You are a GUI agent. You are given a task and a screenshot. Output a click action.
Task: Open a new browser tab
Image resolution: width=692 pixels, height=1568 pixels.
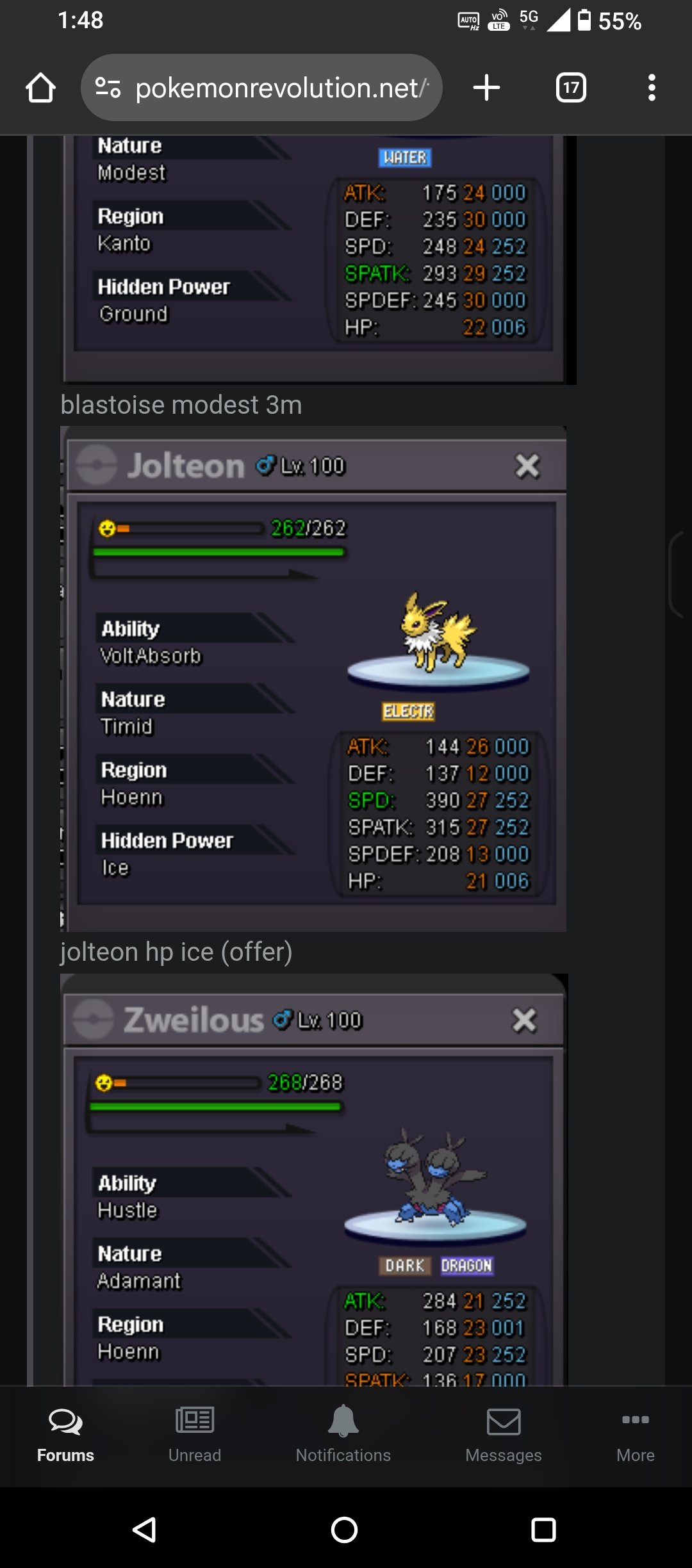pos(486,88)
